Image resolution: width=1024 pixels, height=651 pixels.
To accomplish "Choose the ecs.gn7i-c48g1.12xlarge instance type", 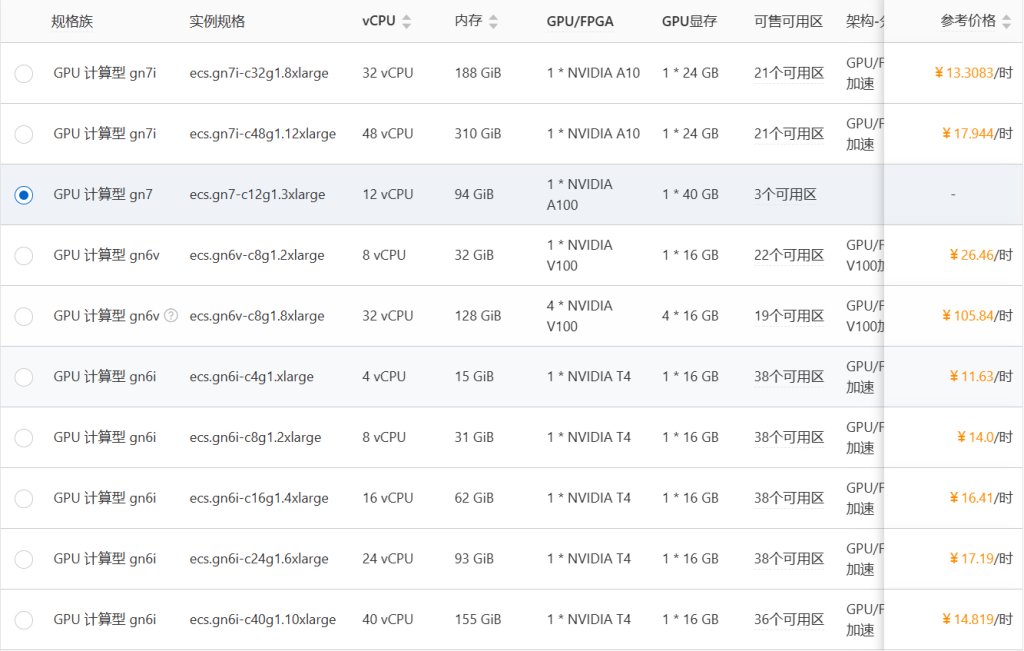I will (24, 134).
